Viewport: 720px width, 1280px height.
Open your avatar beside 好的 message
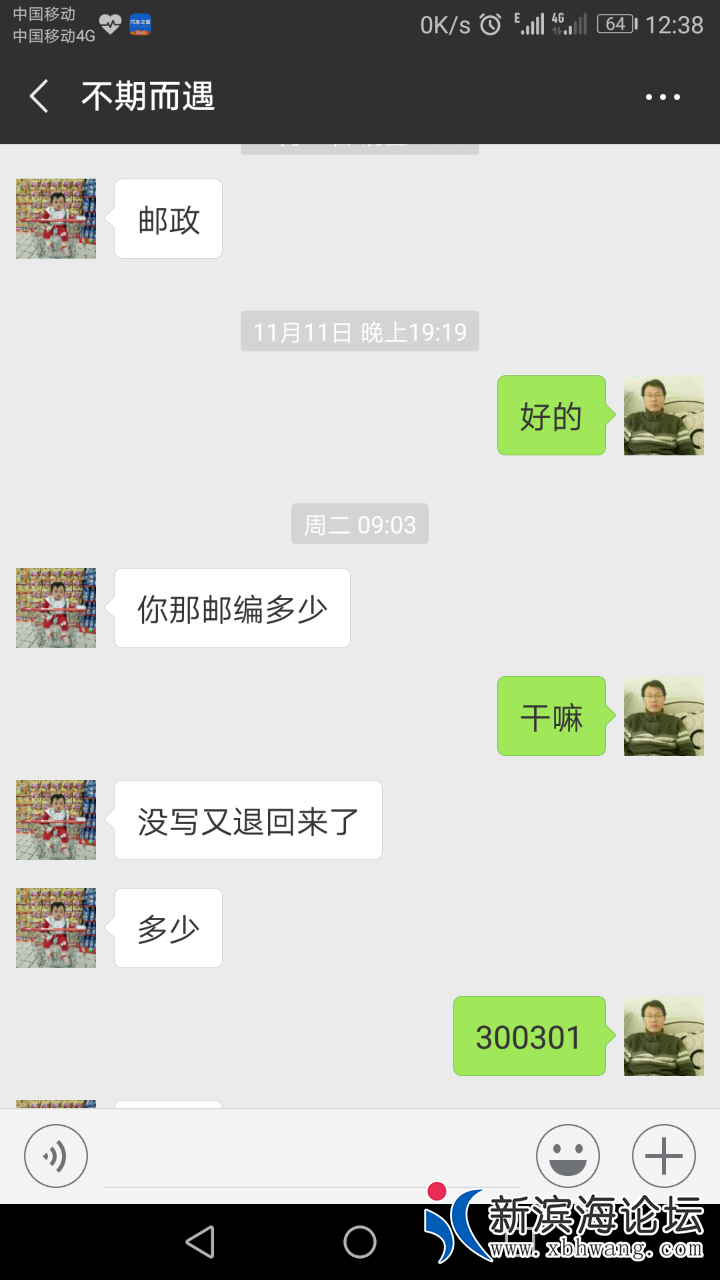(x=663, y=415)
